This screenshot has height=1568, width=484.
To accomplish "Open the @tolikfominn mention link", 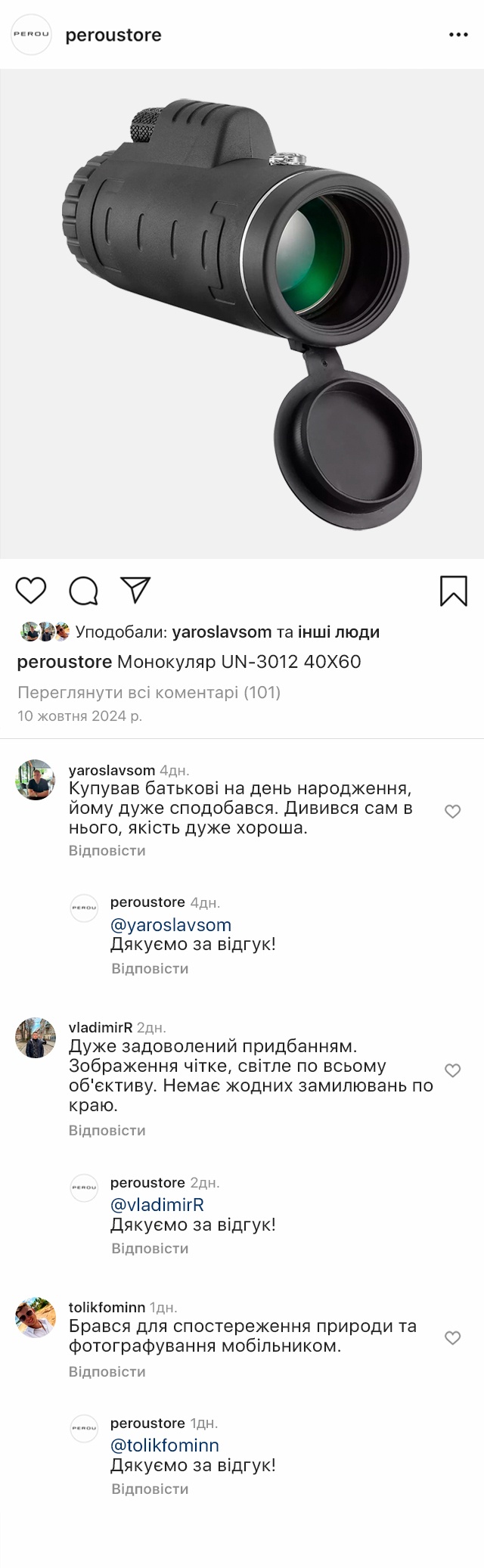I will 165,1445.
